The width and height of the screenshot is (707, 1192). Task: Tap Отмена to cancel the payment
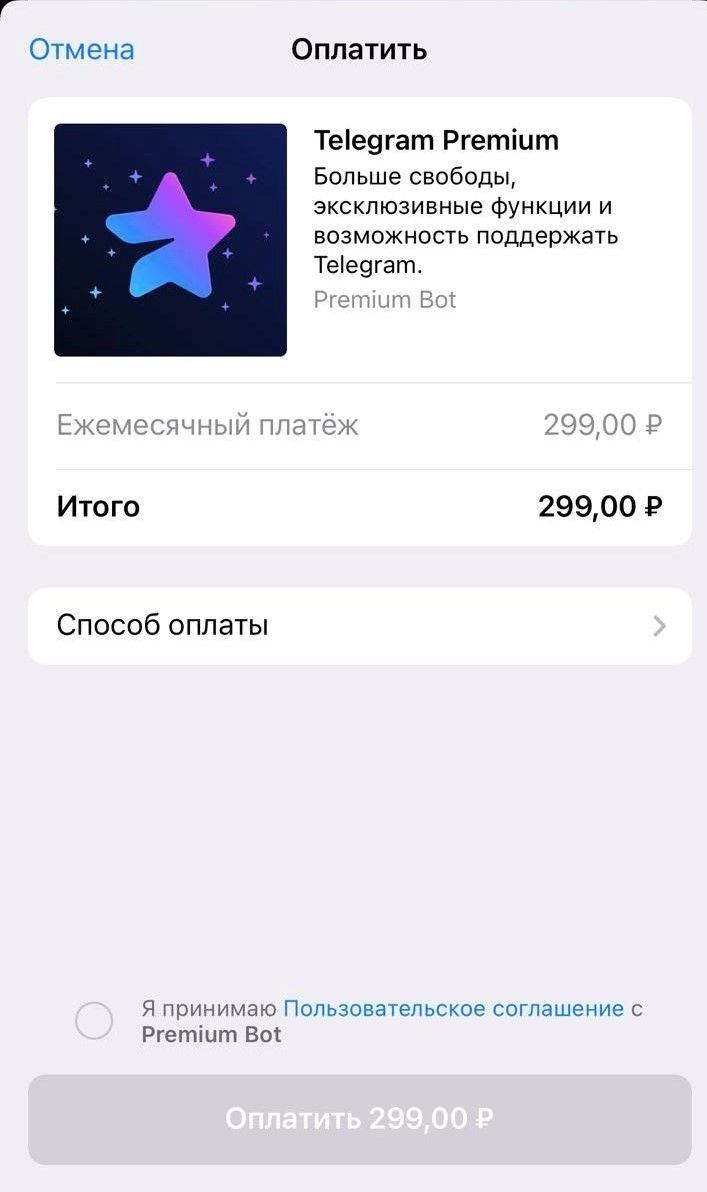pos(82,49)
